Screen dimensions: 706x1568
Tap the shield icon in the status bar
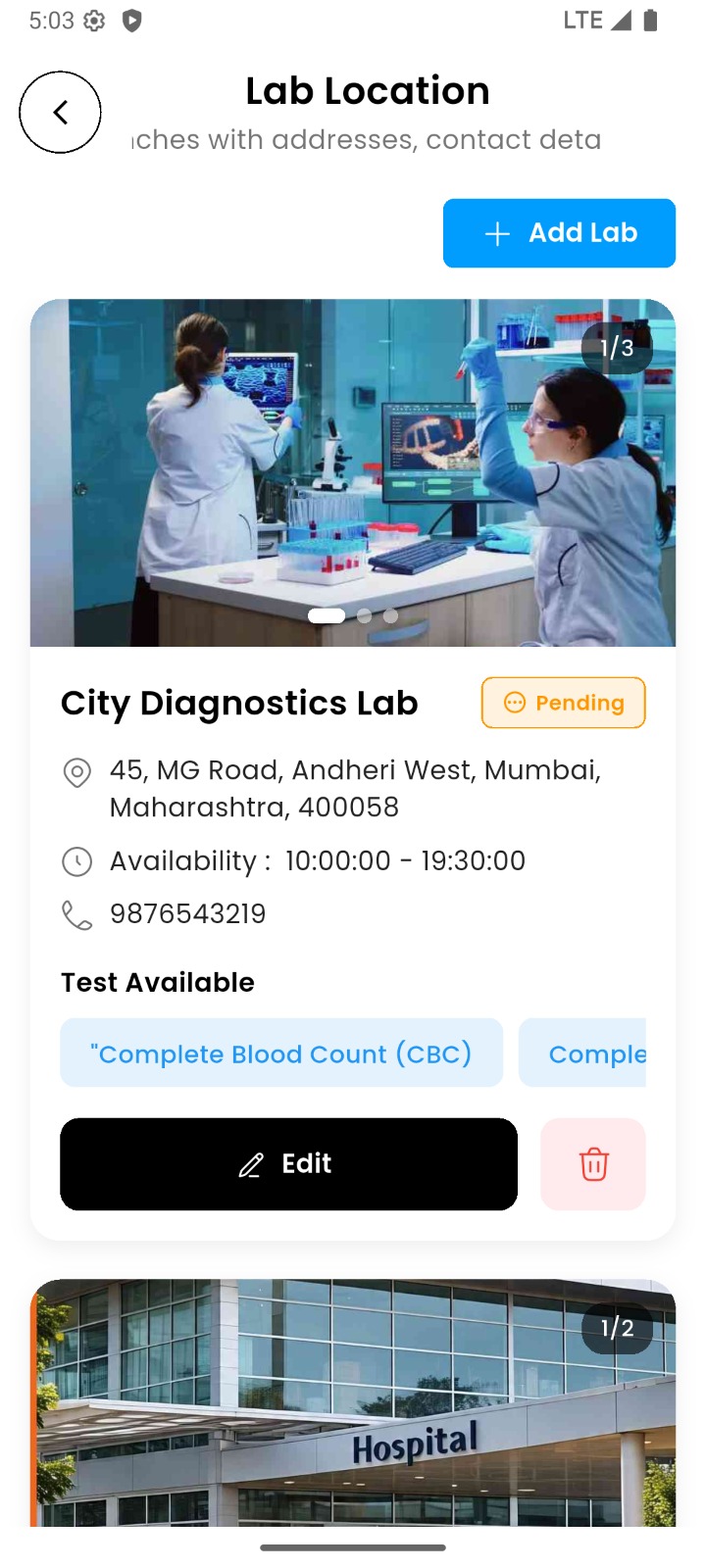click(131, 19)
